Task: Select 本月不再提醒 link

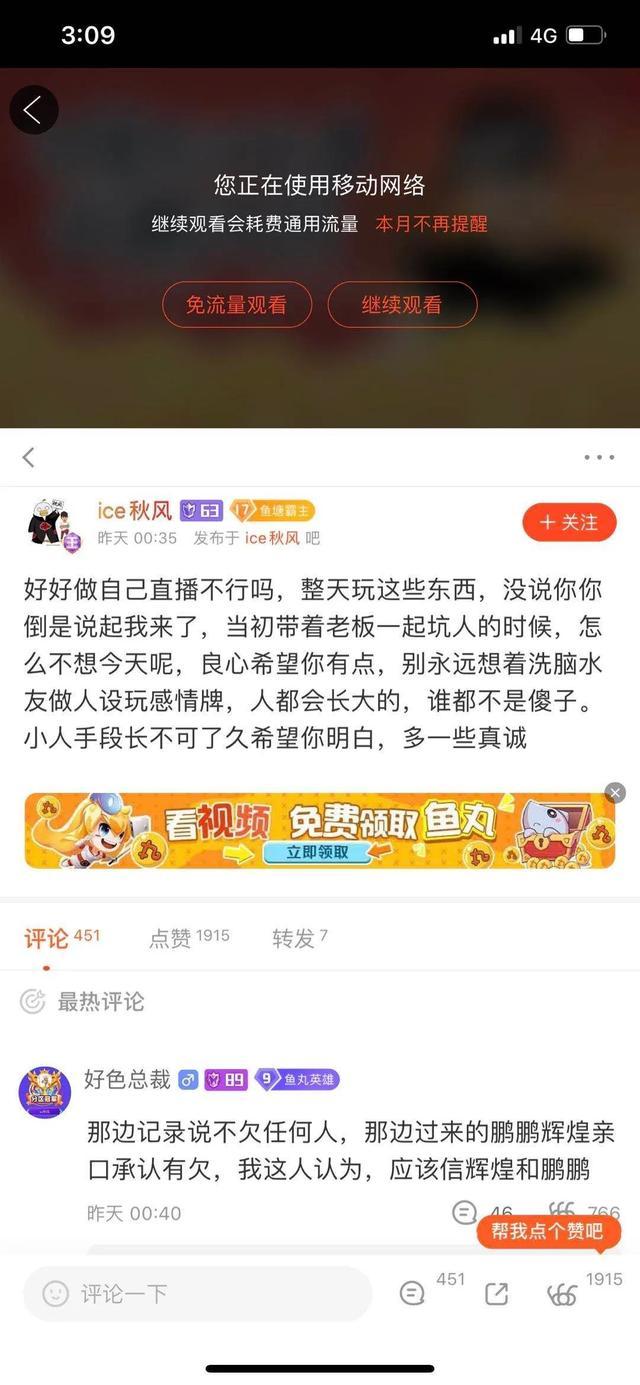Action: (431, 224)
